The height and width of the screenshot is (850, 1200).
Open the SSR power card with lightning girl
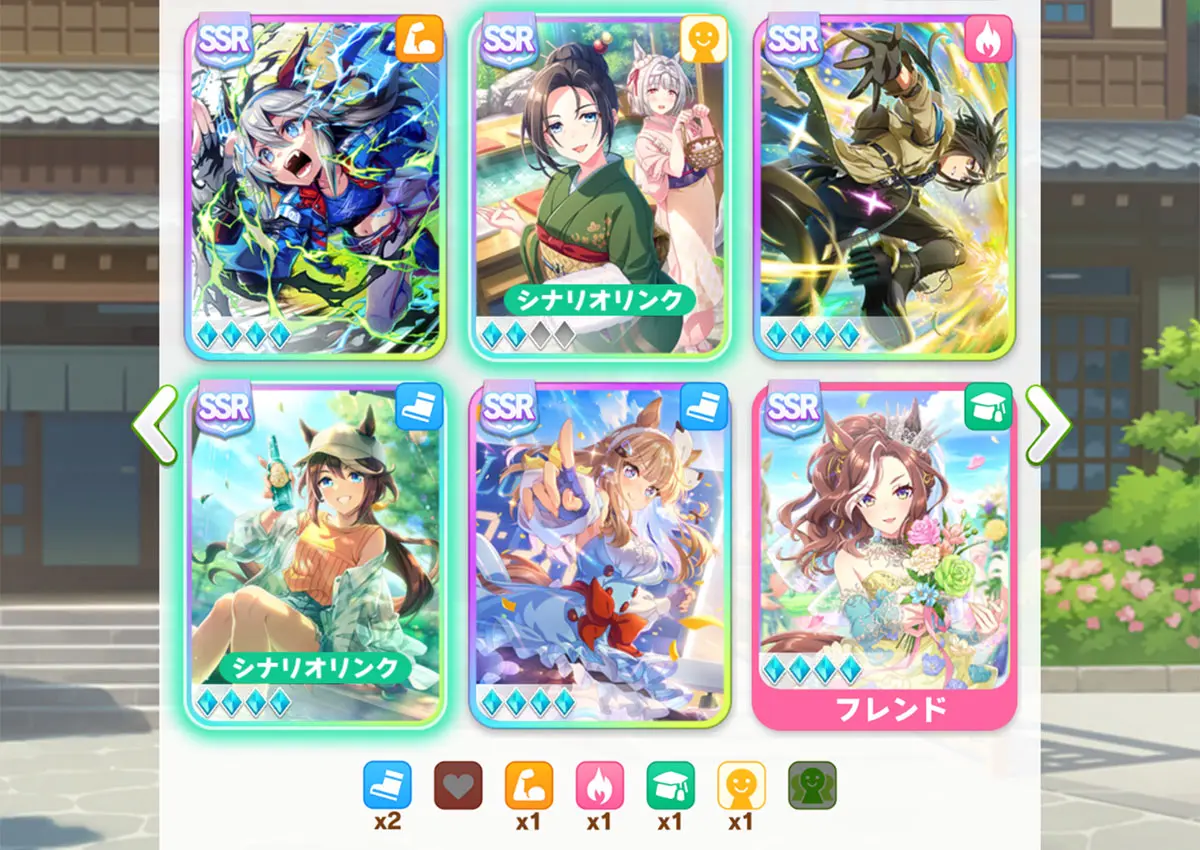315,186
